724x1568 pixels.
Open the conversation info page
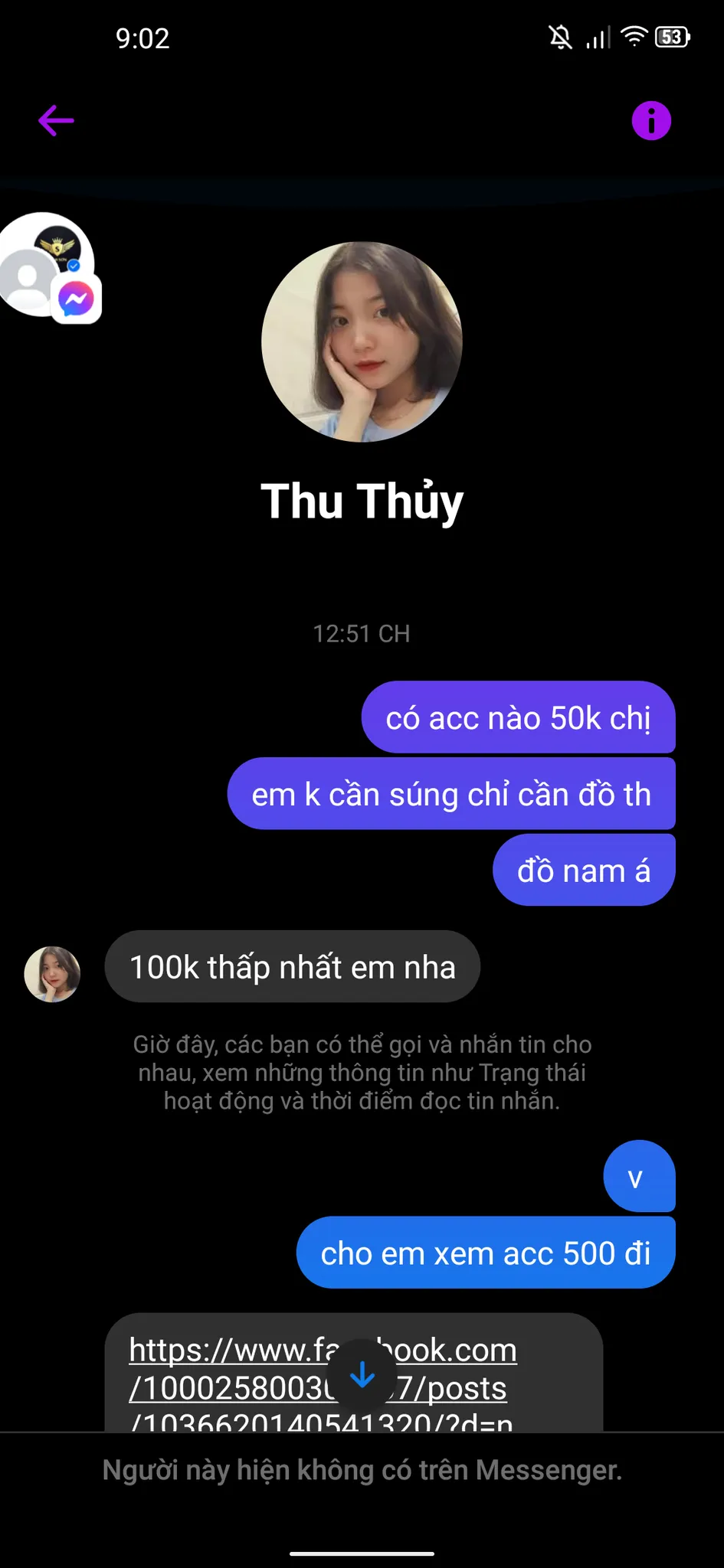[x=651, y=120]
